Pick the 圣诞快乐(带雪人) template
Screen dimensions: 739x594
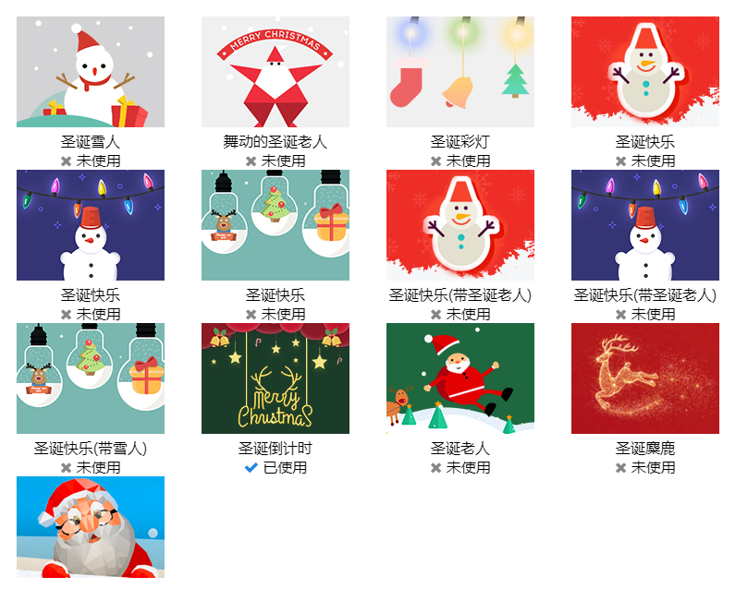click(90, 378)
